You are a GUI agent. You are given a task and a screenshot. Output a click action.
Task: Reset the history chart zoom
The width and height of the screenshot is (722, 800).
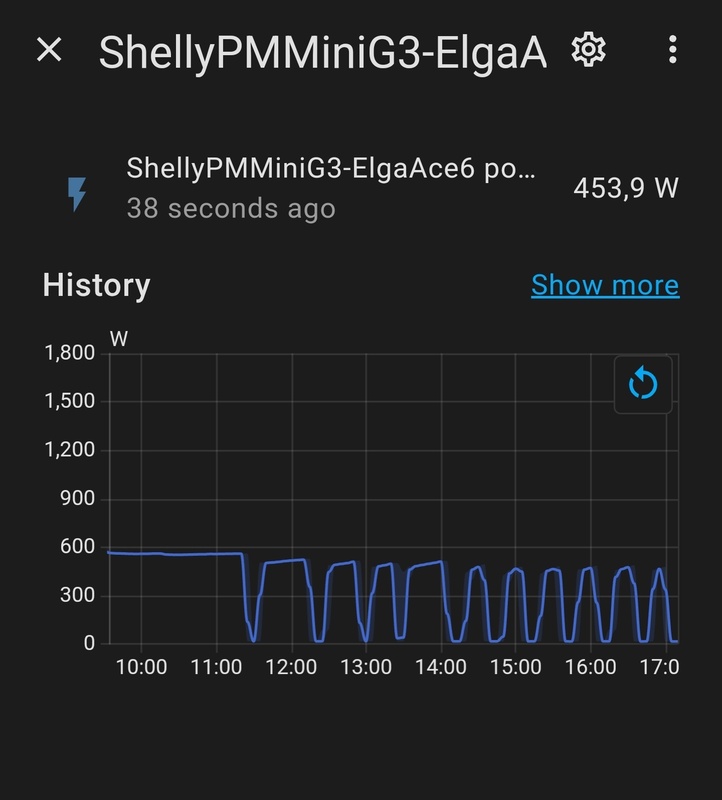[642, 384]
